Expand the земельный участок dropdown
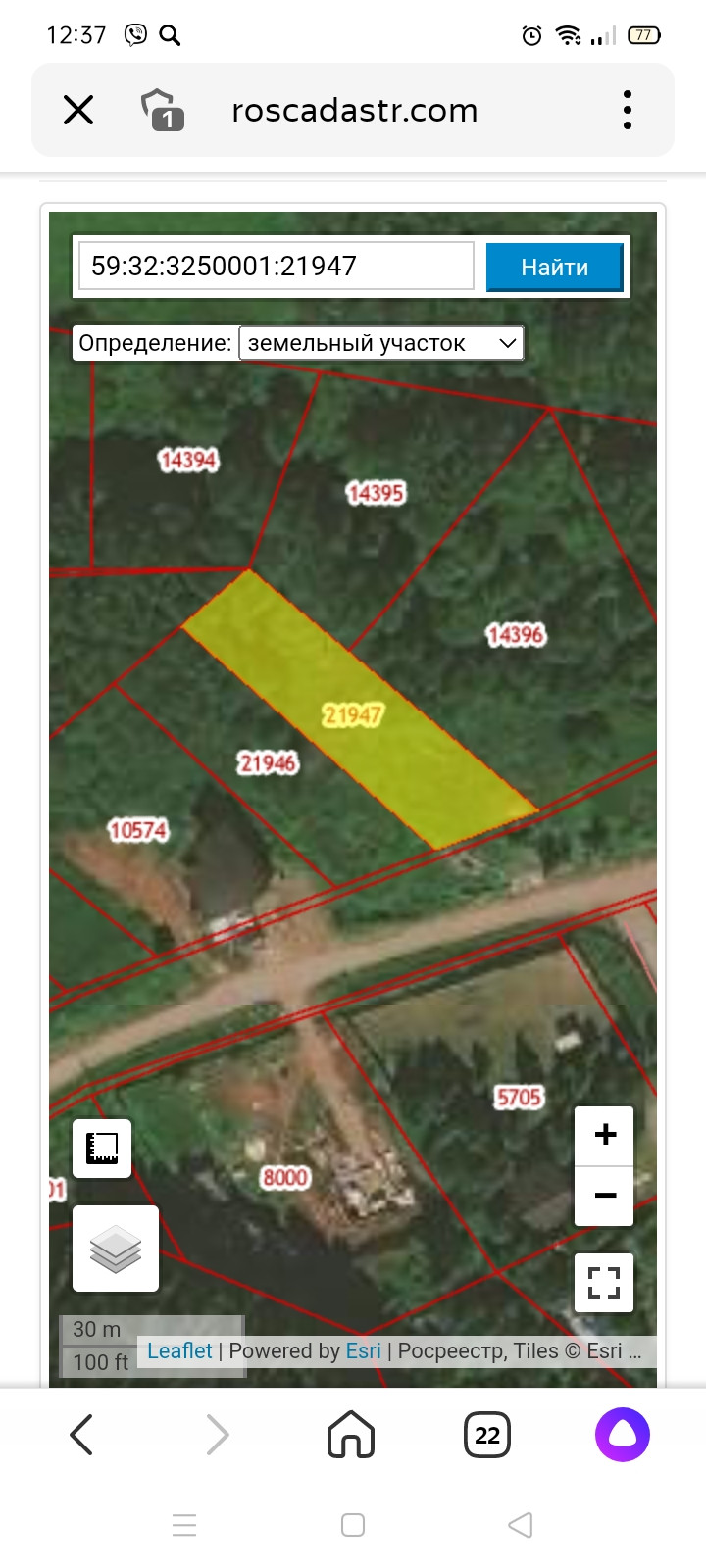706x1568 pixels. [381, 343]
